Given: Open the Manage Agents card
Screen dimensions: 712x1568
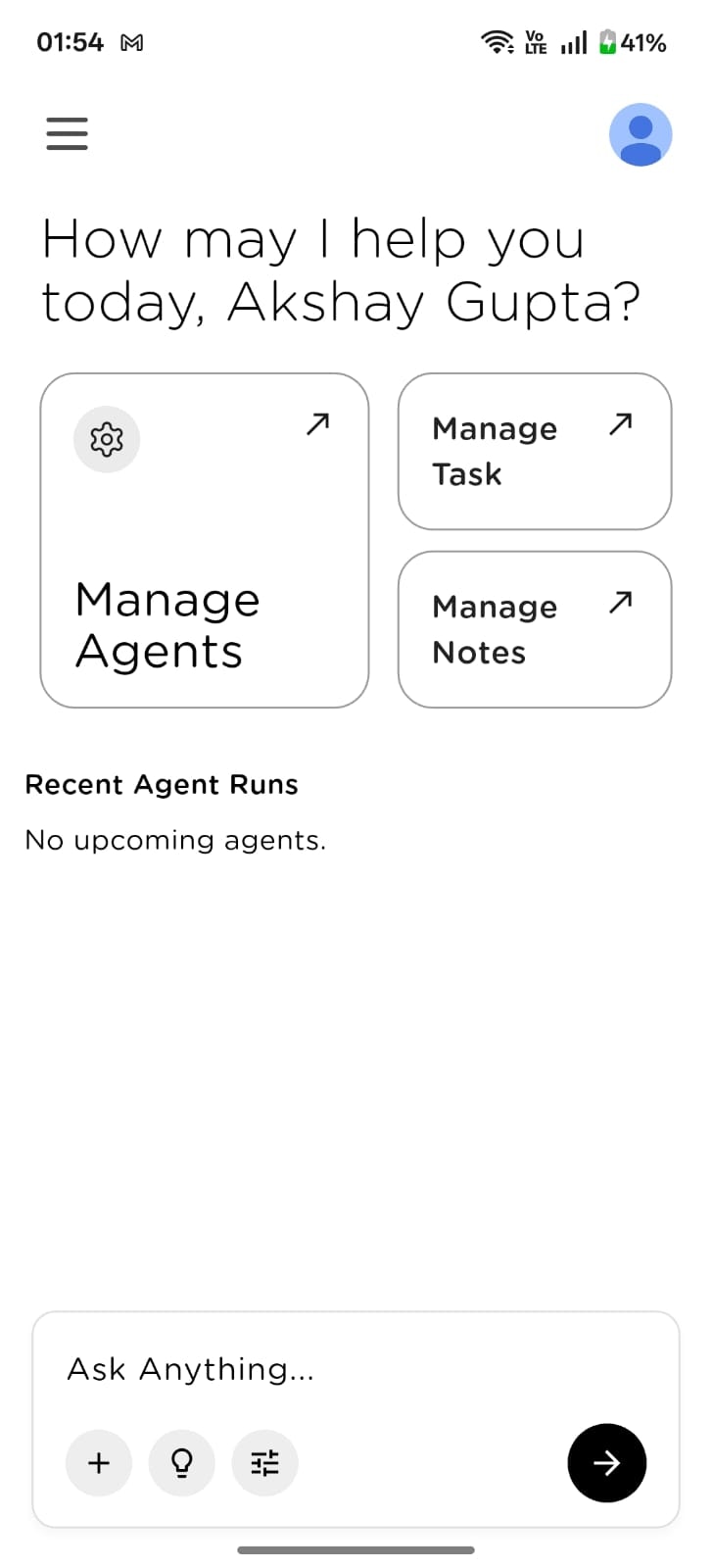Looking at the screenshot, I should coord(204,540).
